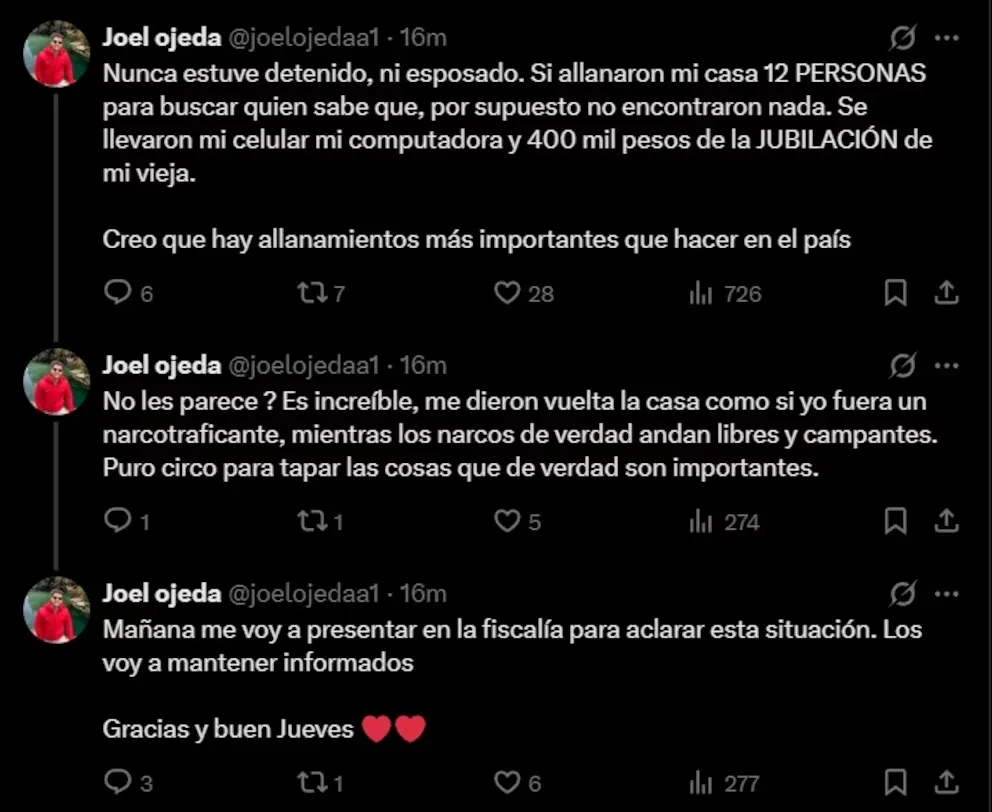Image resolution: width=992 pixels, height=812 pixels.
Task: Reply to the "Mañana me voy a presentar" tweet
Action: click(x=118, y=781)
